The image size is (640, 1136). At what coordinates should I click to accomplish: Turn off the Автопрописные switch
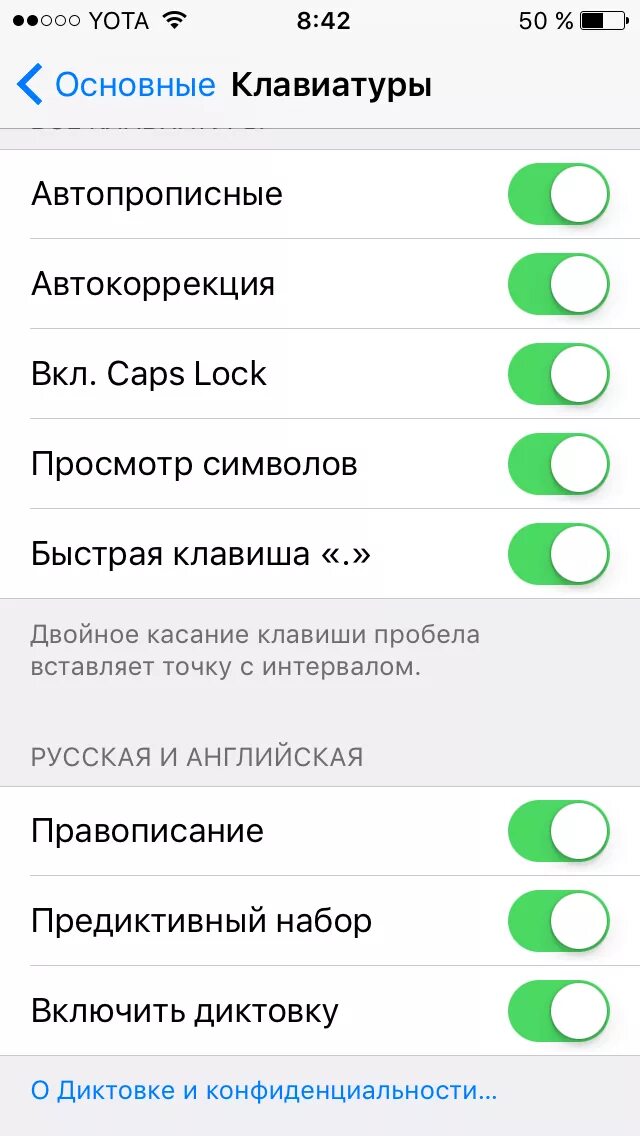click(558, 194)
